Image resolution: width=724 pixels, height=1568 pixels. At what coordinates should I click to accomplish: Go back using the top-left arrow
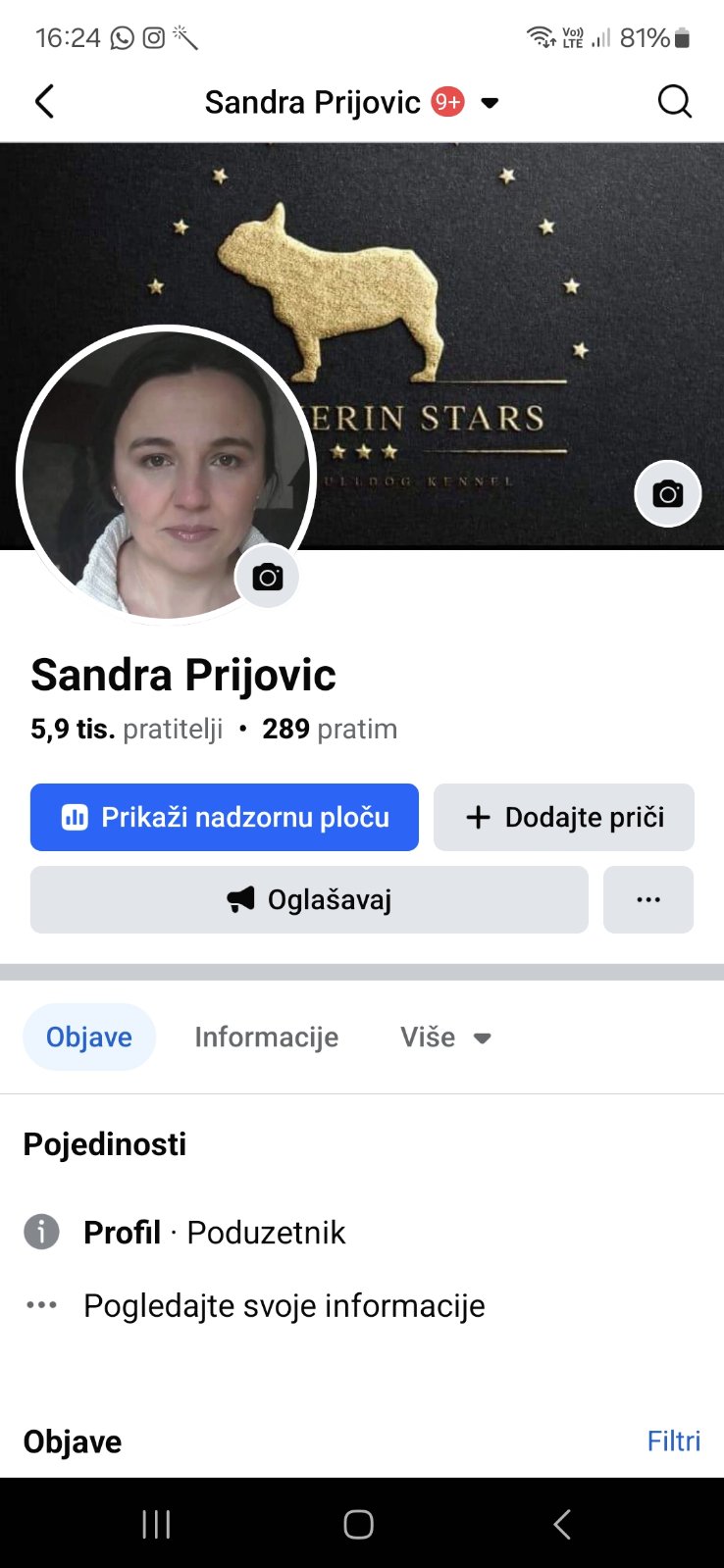[x=44, y=102]
